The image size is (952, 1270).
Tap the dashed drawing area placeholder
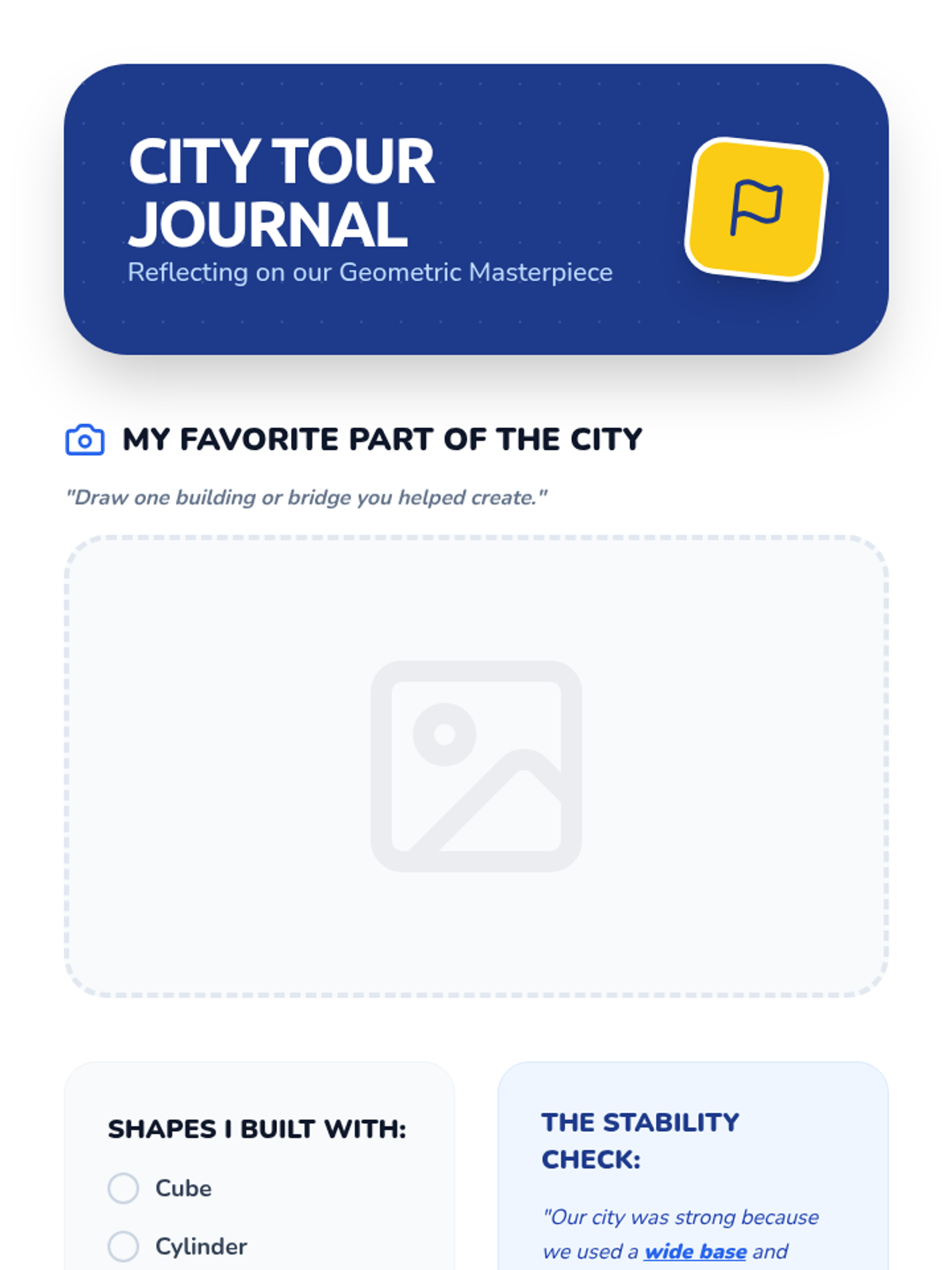point(476,766)
